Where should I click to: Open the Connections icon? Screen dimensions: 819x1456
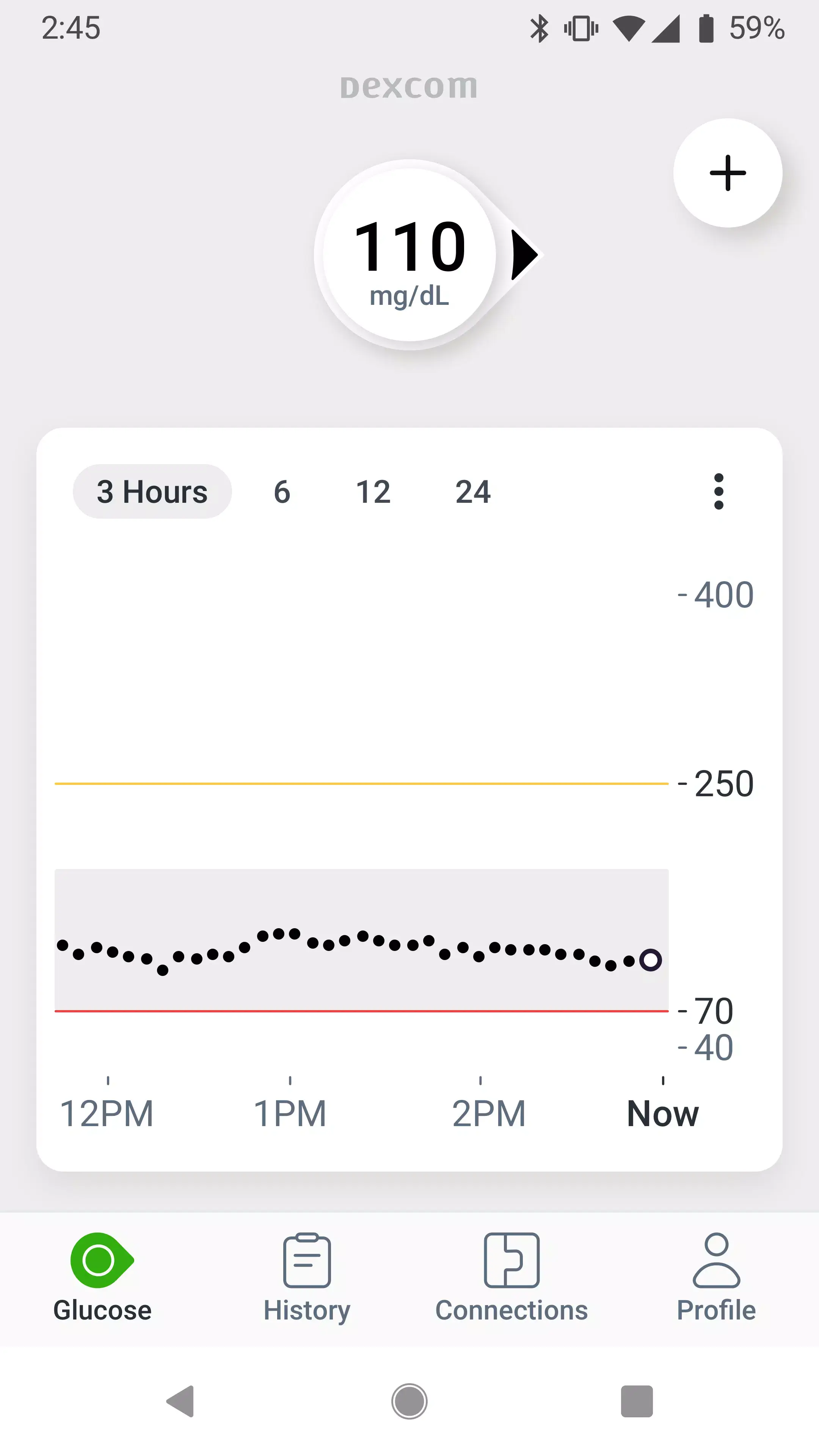tap(510, 1260)
